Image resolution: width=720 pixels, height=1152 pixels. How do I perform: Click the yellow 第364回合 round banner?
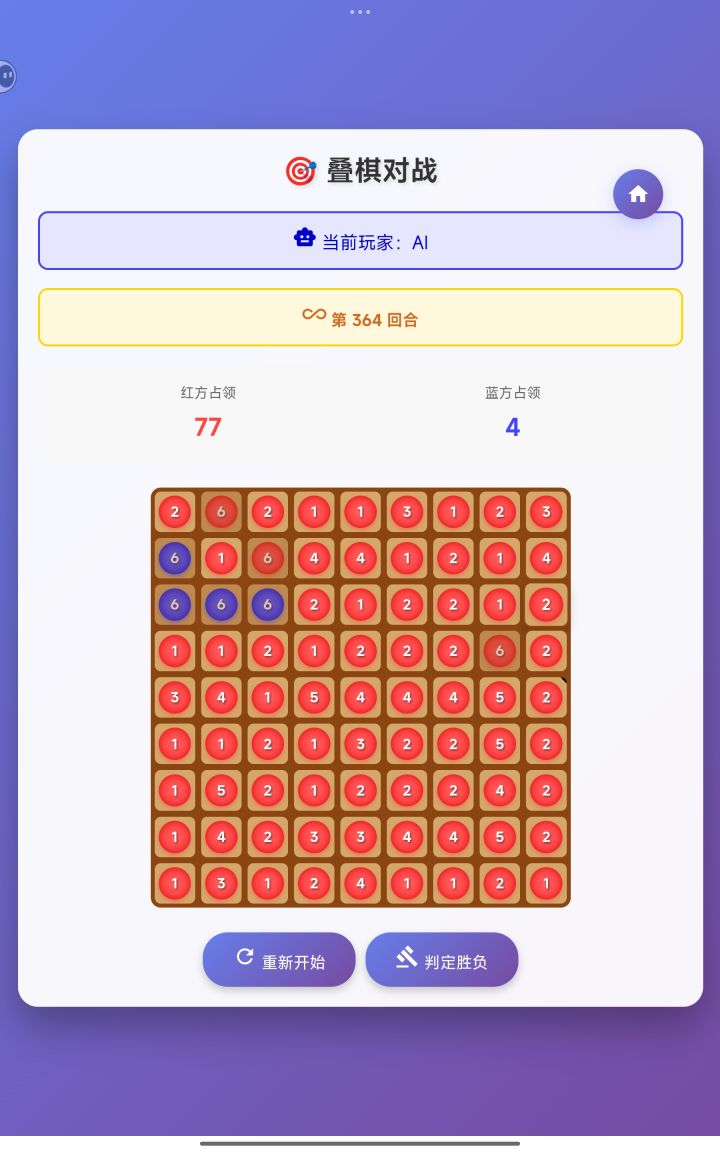pyautogui.click(x=360, y=317)
